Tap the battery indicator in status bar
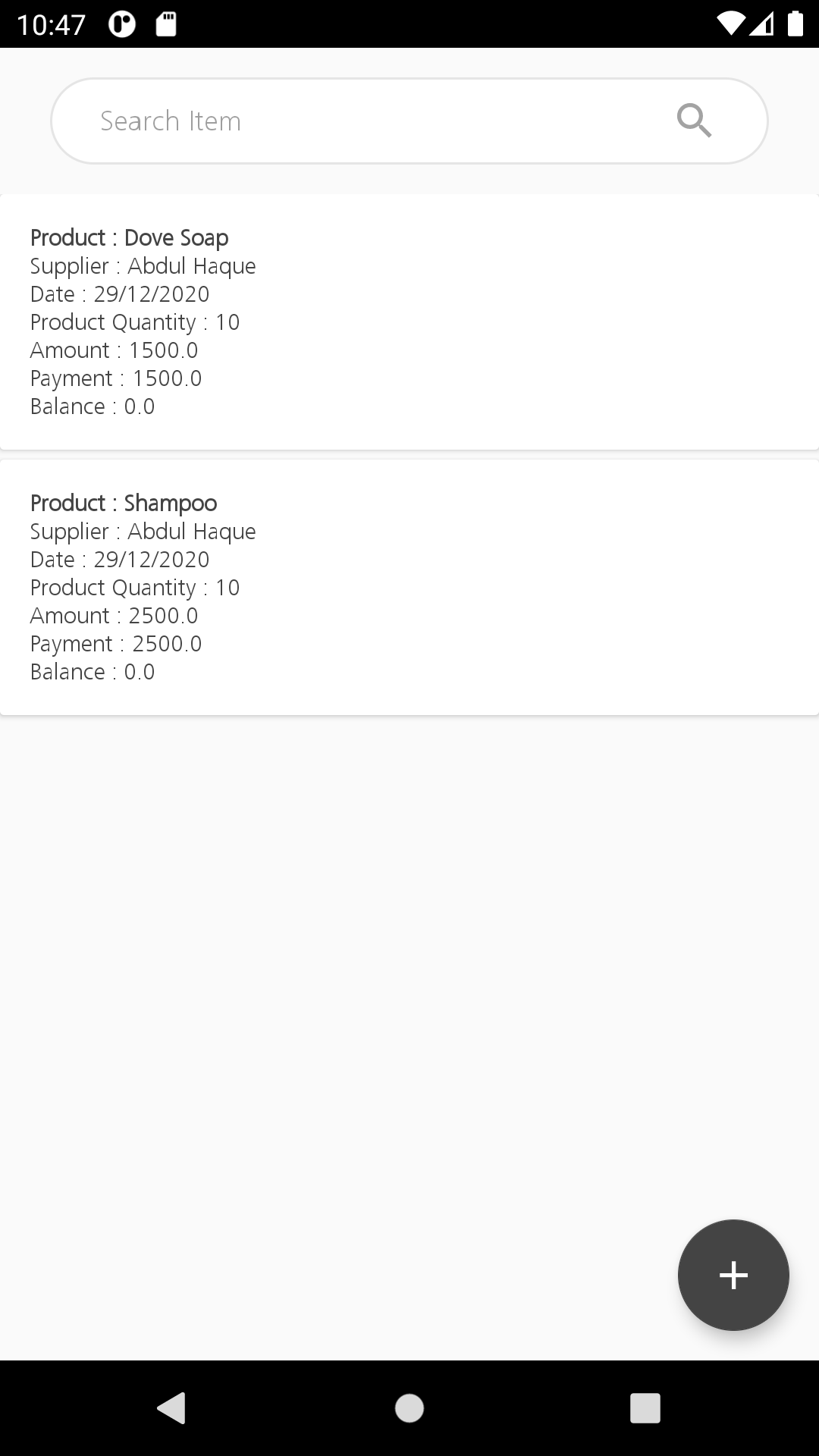 [x=795, y=23]
